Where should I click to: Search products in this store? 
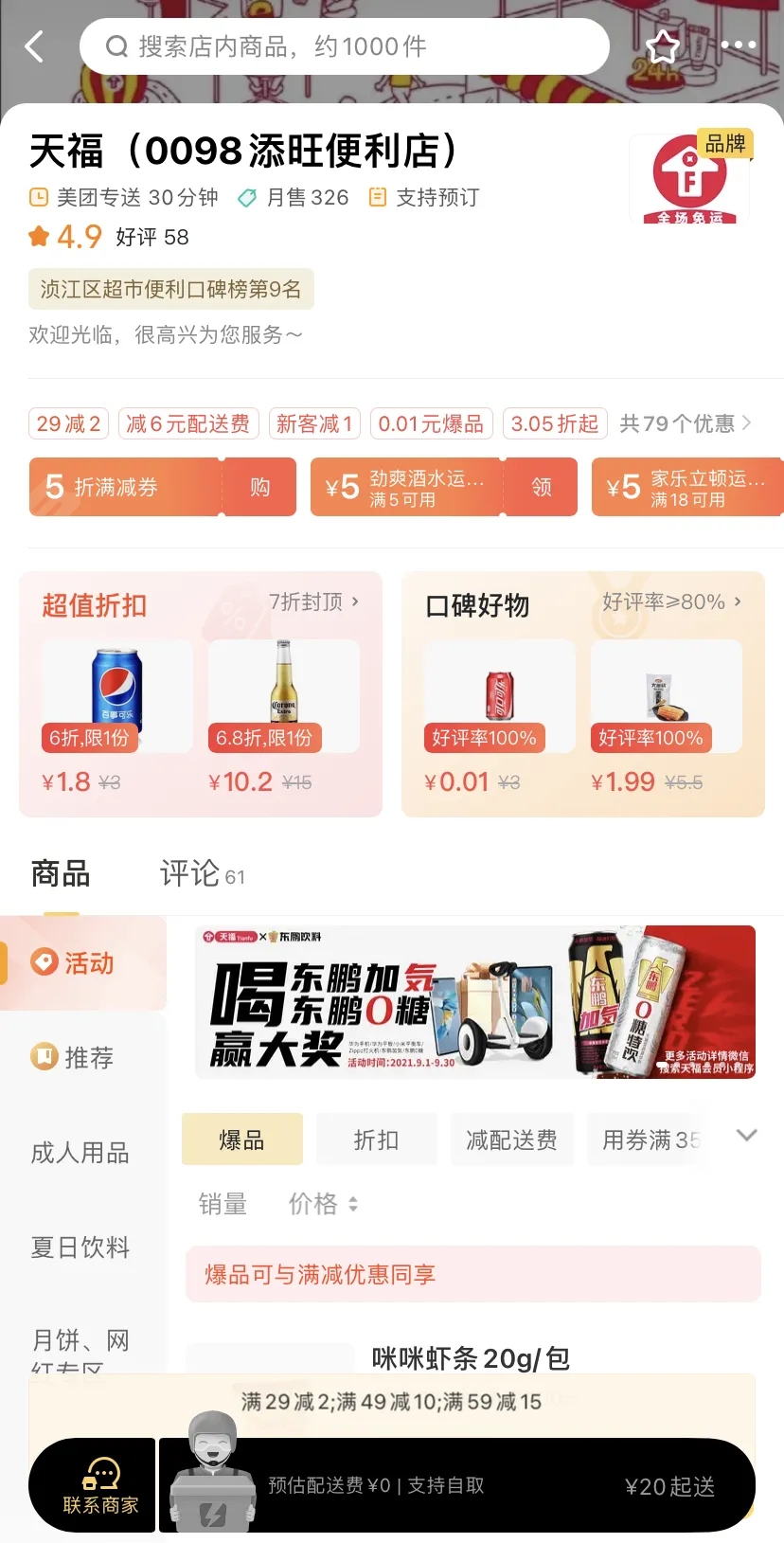tap(344, 46)
